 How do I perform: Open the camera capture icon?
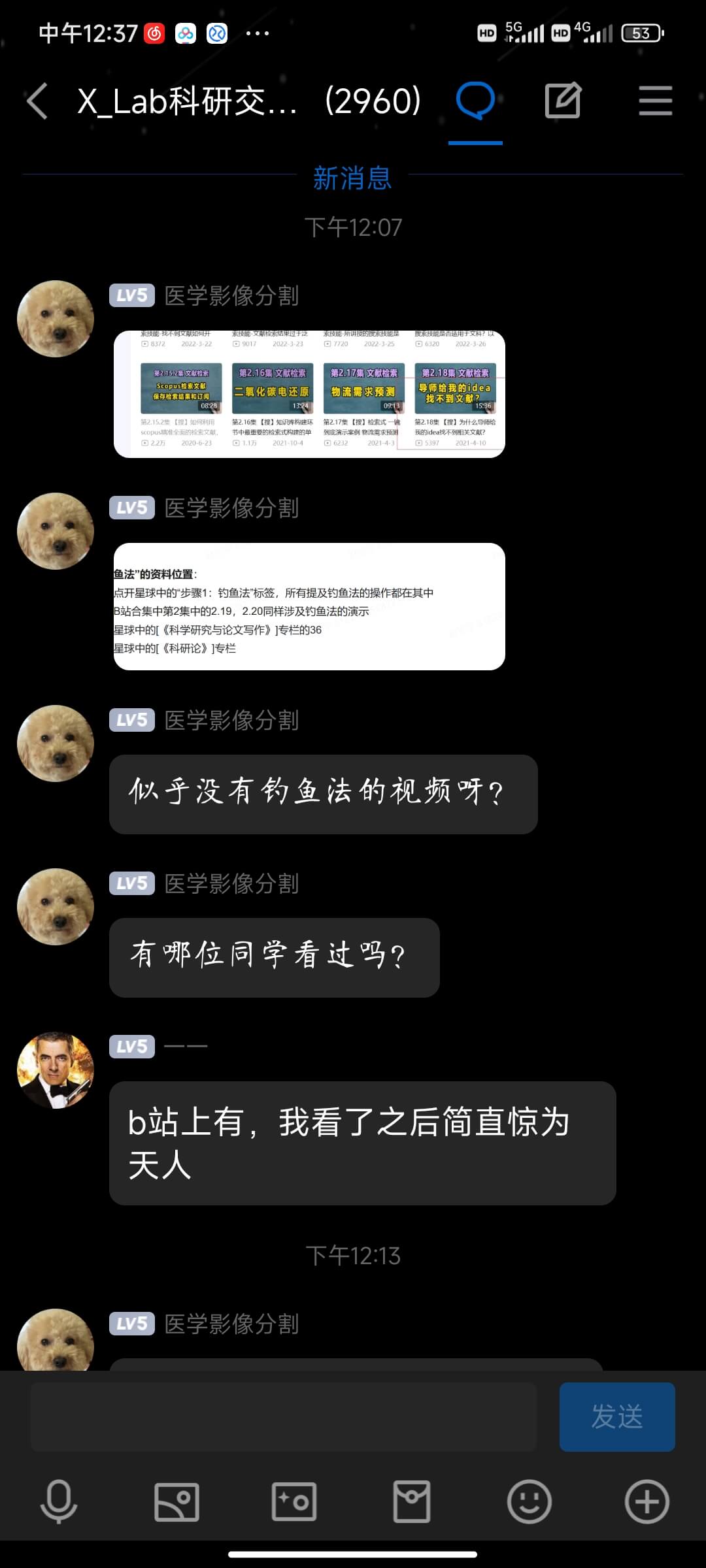click(x=294, y=1501)
